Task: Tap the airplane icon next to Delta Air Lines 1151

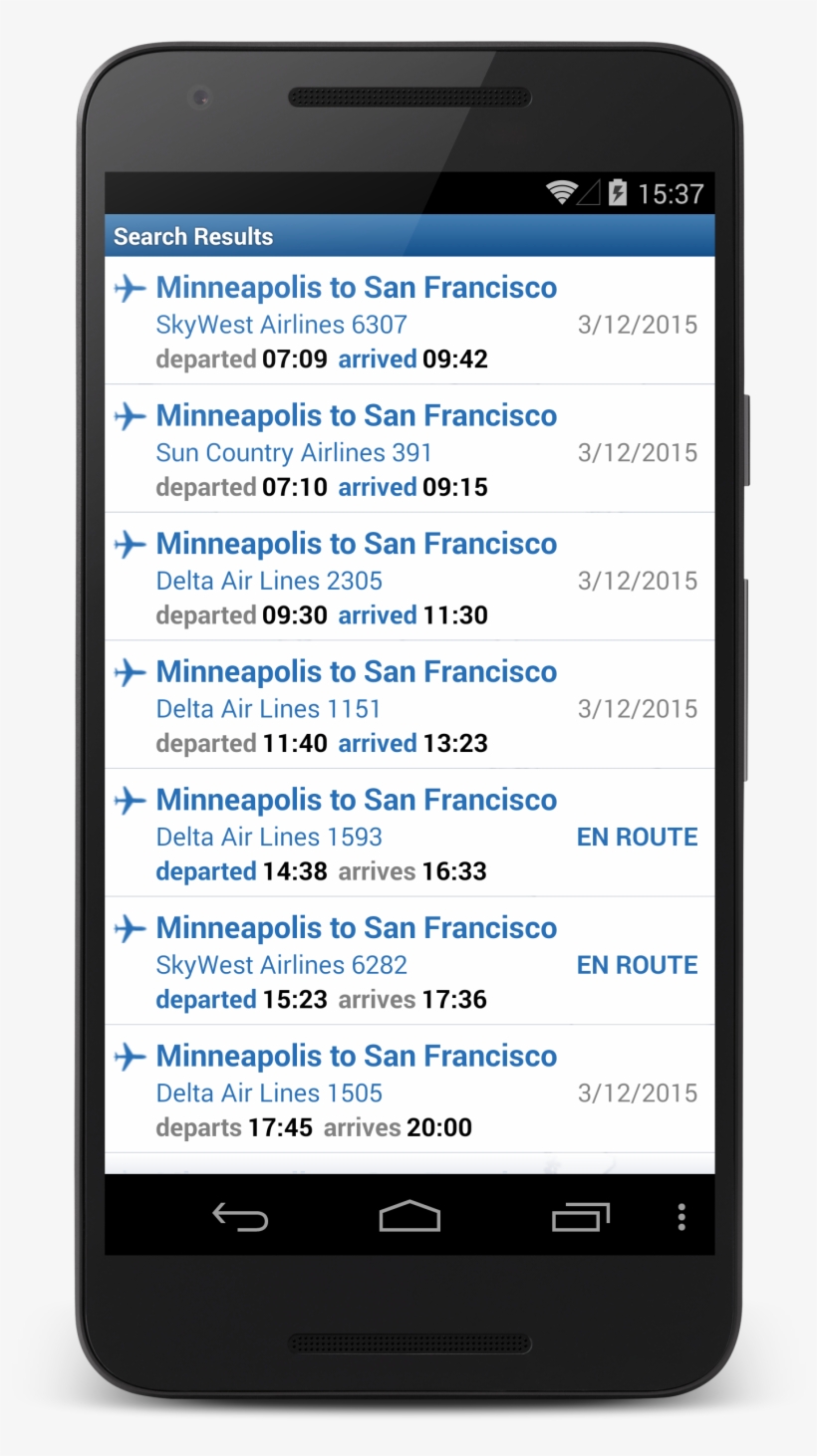Action: pos(130,672)
